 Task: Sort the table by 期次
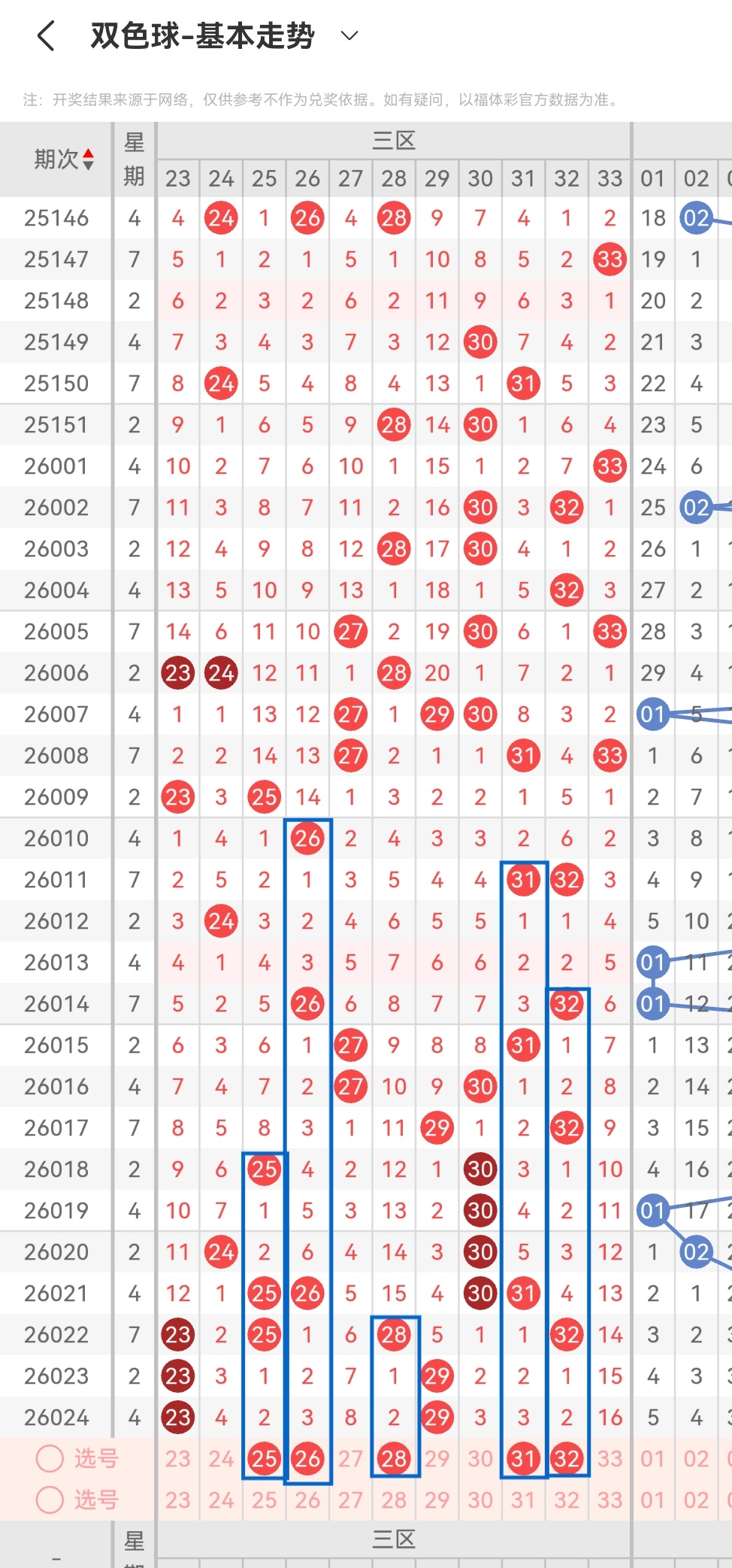(64, 159)
